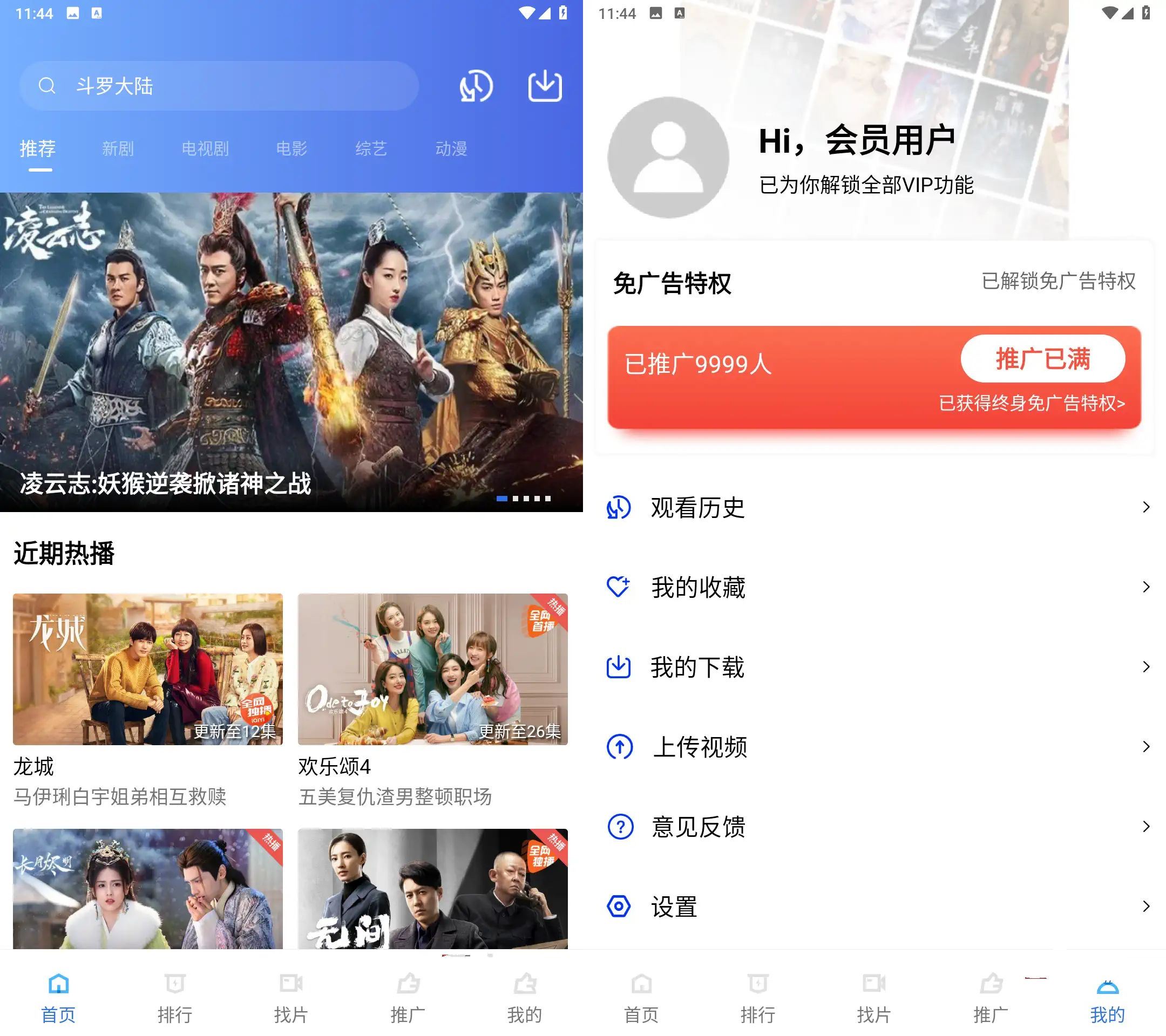1166x1036 pixels.
Task: Go to 我的收藏
Action: [876, 587]
